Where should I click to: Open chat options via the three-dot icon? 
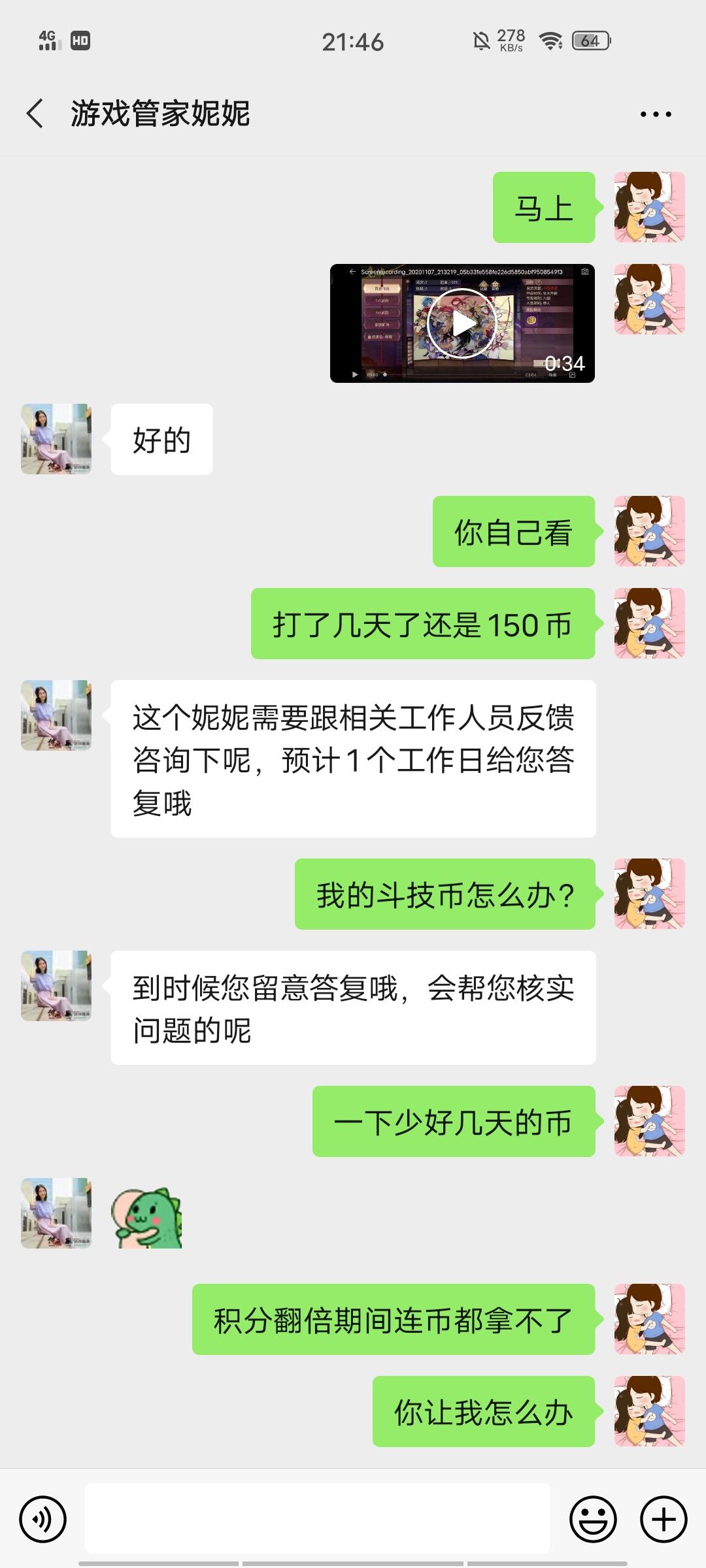pyautogui.click(x=656, y=112)
